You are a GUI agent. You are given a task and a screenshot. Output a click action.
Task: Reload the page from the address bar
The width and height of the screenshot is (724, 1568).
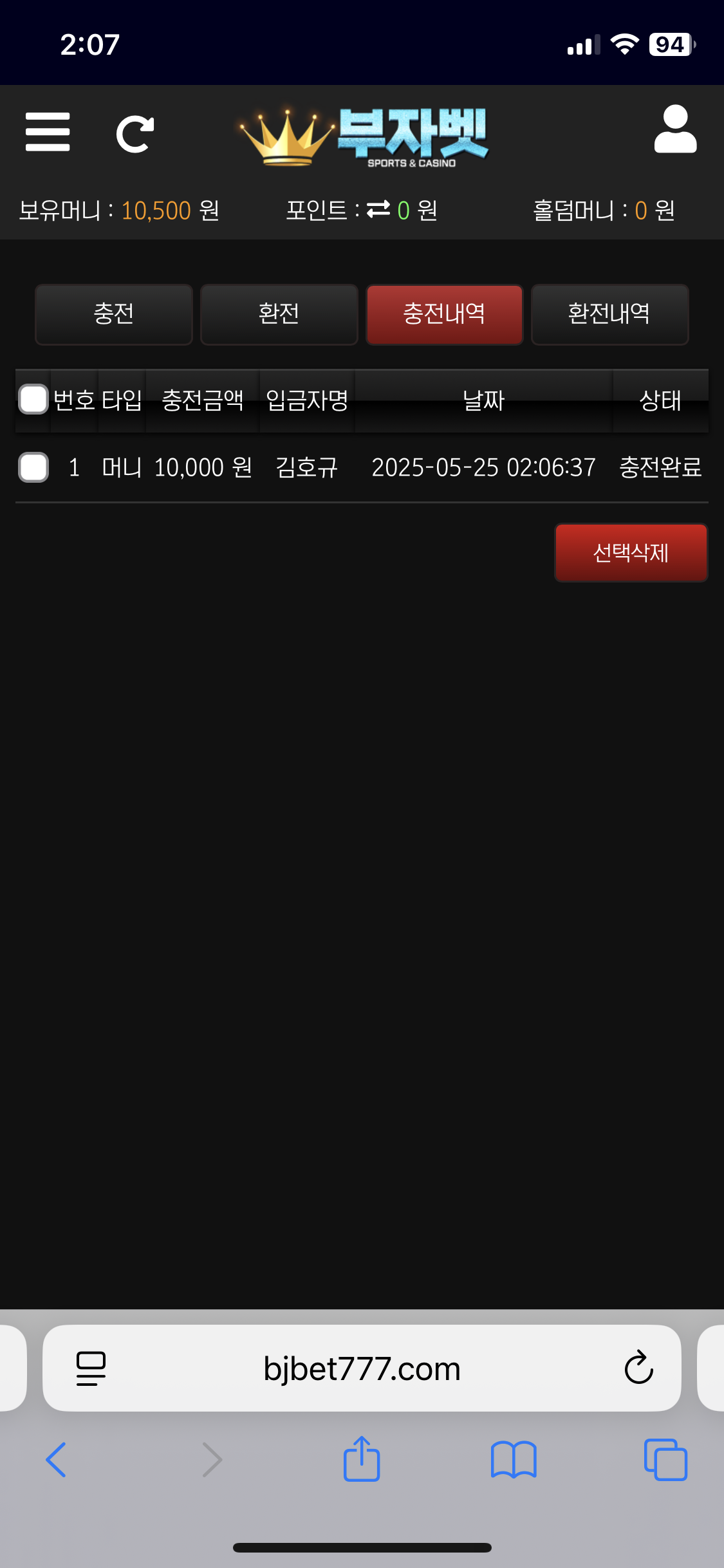tap(638, 1368)
